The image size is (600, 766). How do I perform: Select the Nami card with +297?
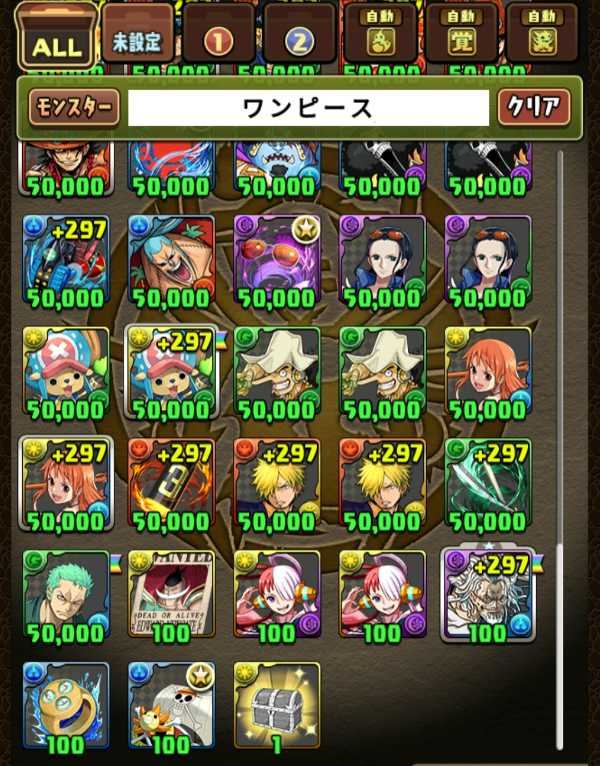[66, 482]
